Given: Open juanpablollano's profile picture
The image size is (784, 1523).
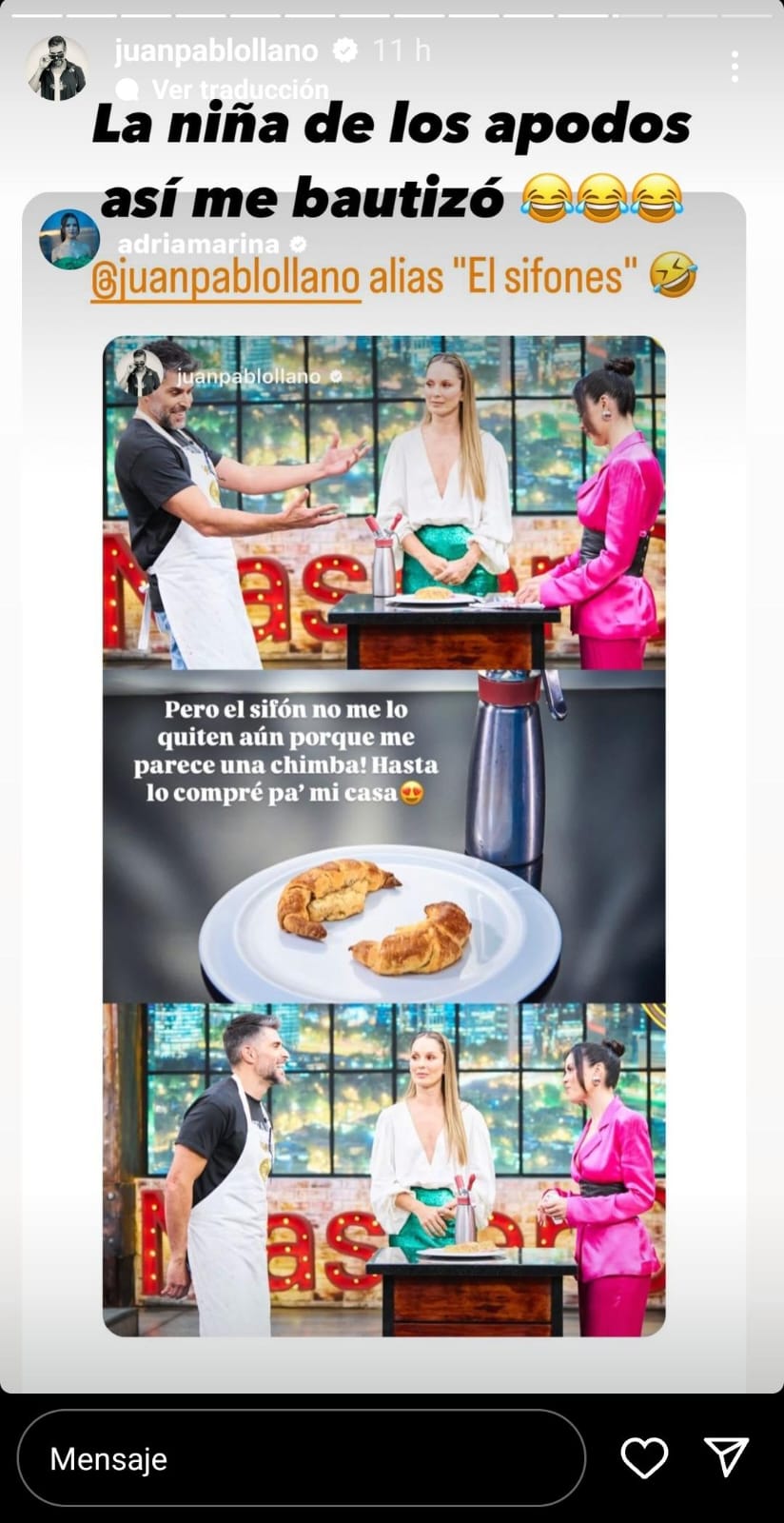Looking at the screenshot, I should (x=57, y=68).
